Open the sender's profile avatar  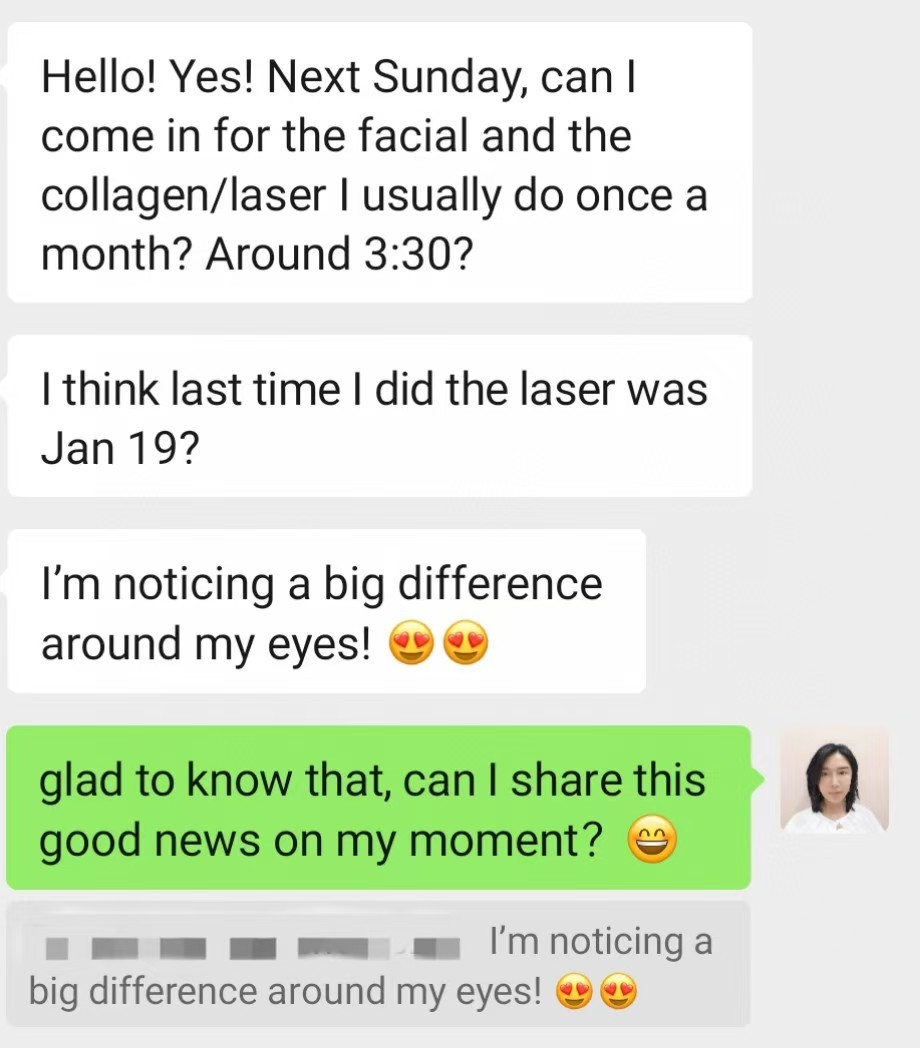point(834,781)
